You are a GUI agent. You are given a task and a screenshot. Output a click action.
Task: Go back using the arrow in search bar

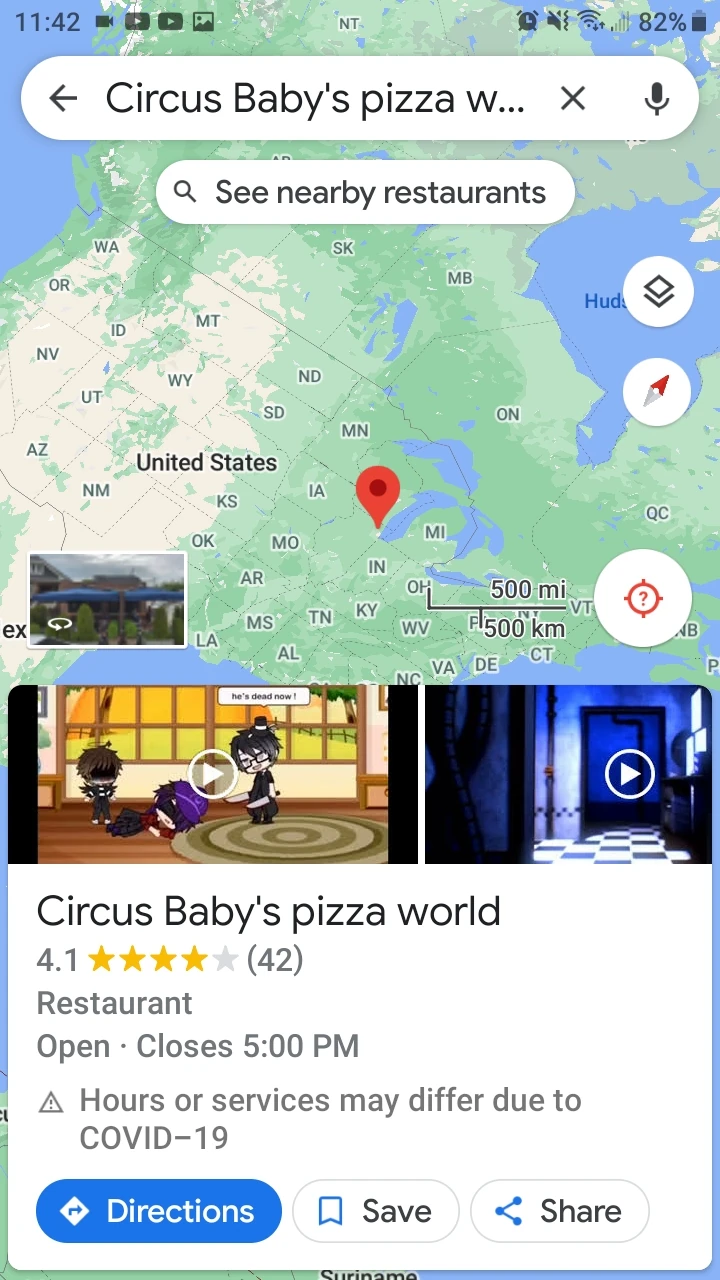(63, 98)
